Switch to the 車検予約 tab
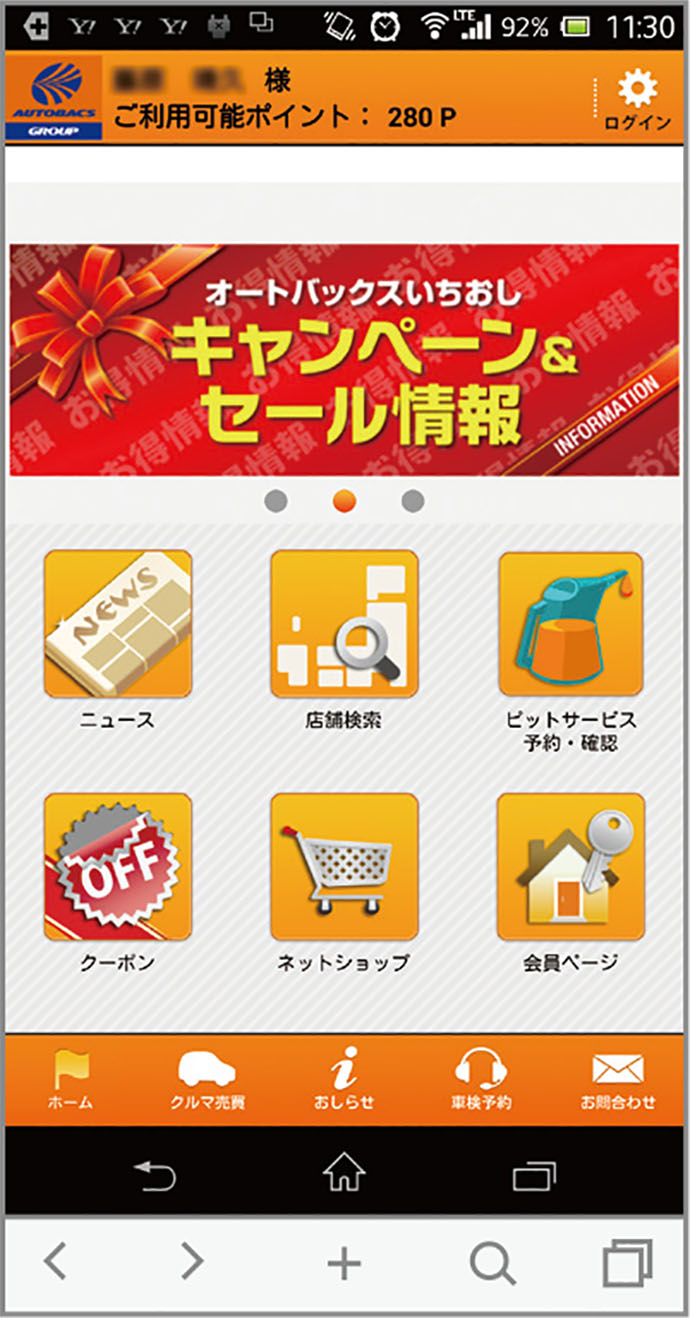This screenshot has width=690, height=1318. pos(481,1080)
